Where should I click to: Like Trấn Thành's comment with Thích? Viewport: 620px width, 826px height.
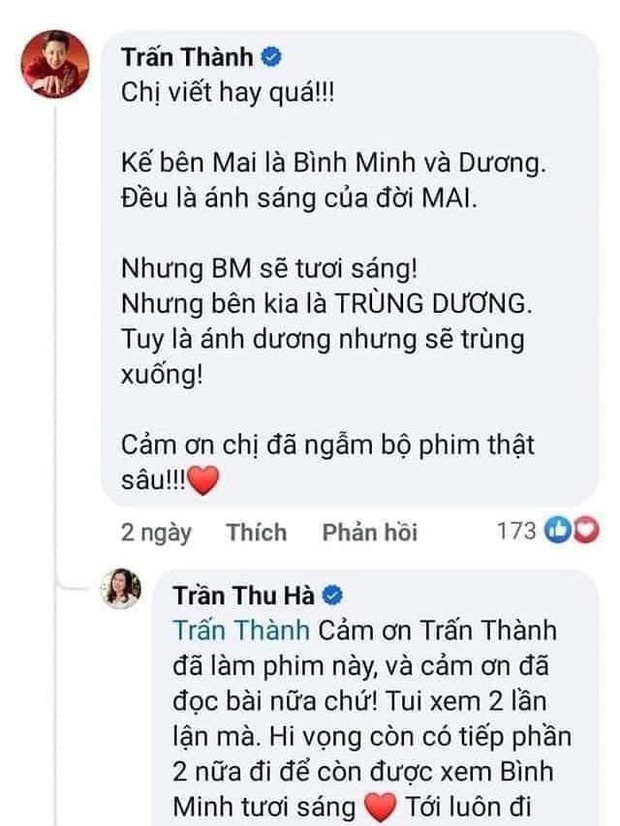tap(256, 532)
